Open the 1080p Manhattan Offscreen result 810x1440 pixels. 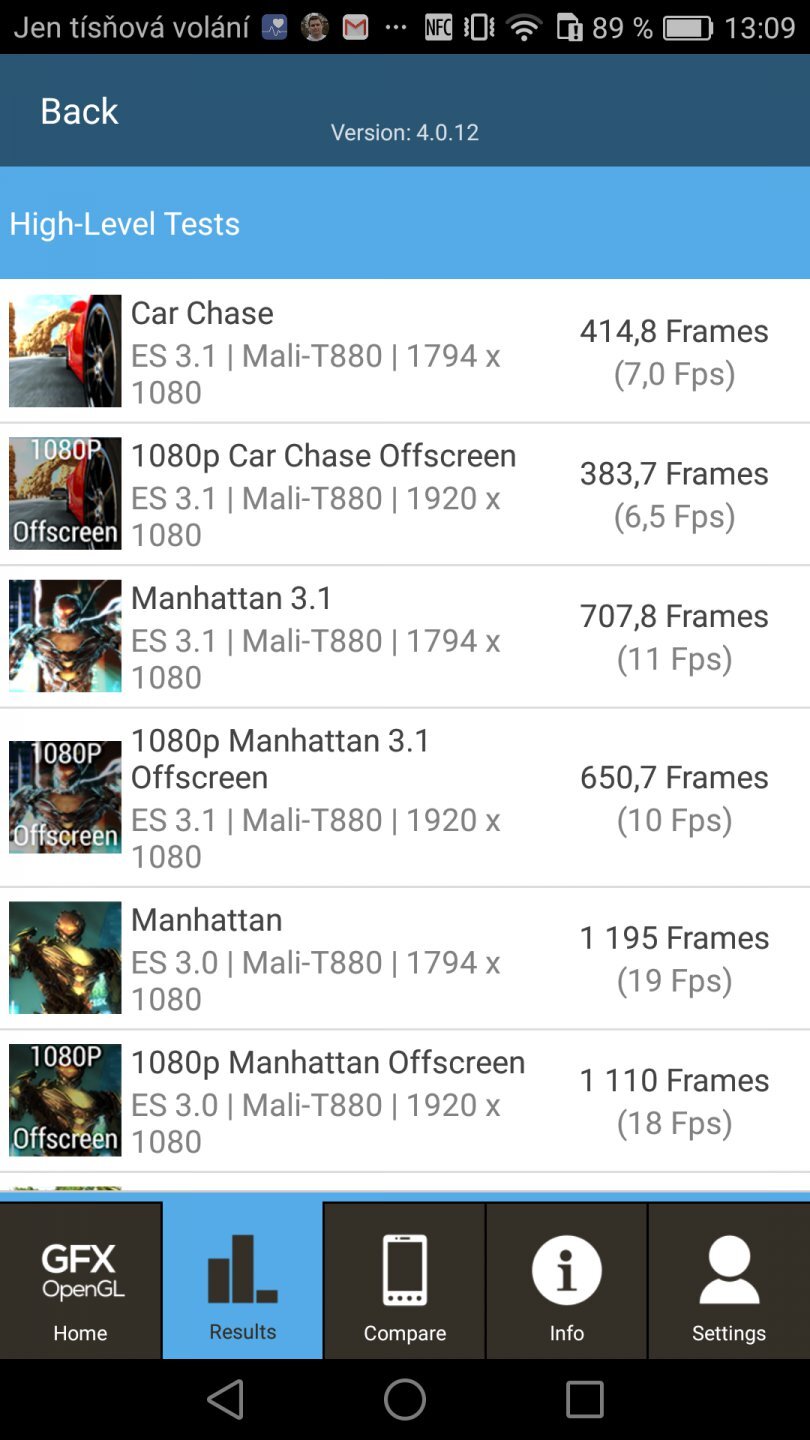click(x=404, y=1100)
